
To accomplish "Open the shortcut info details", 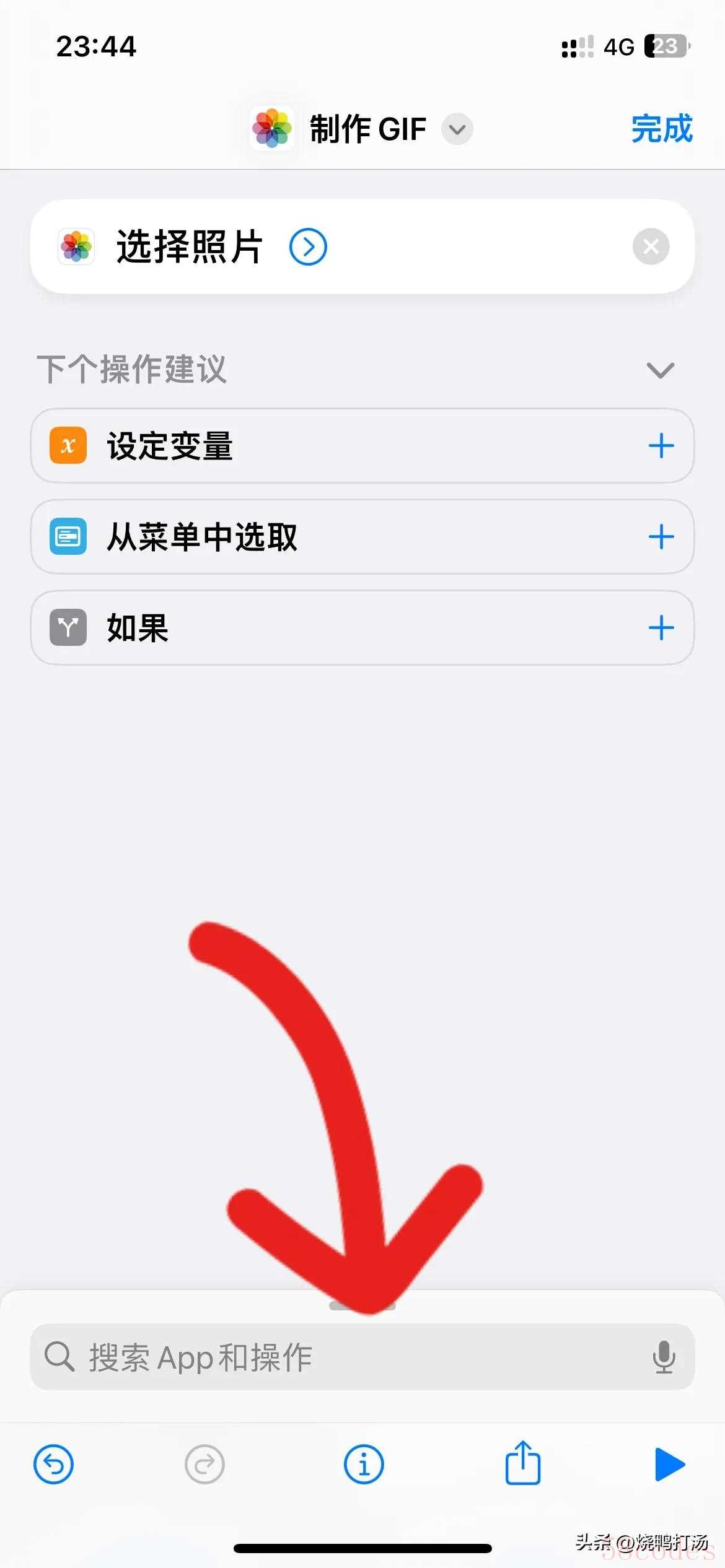I will pos(364,1465).
